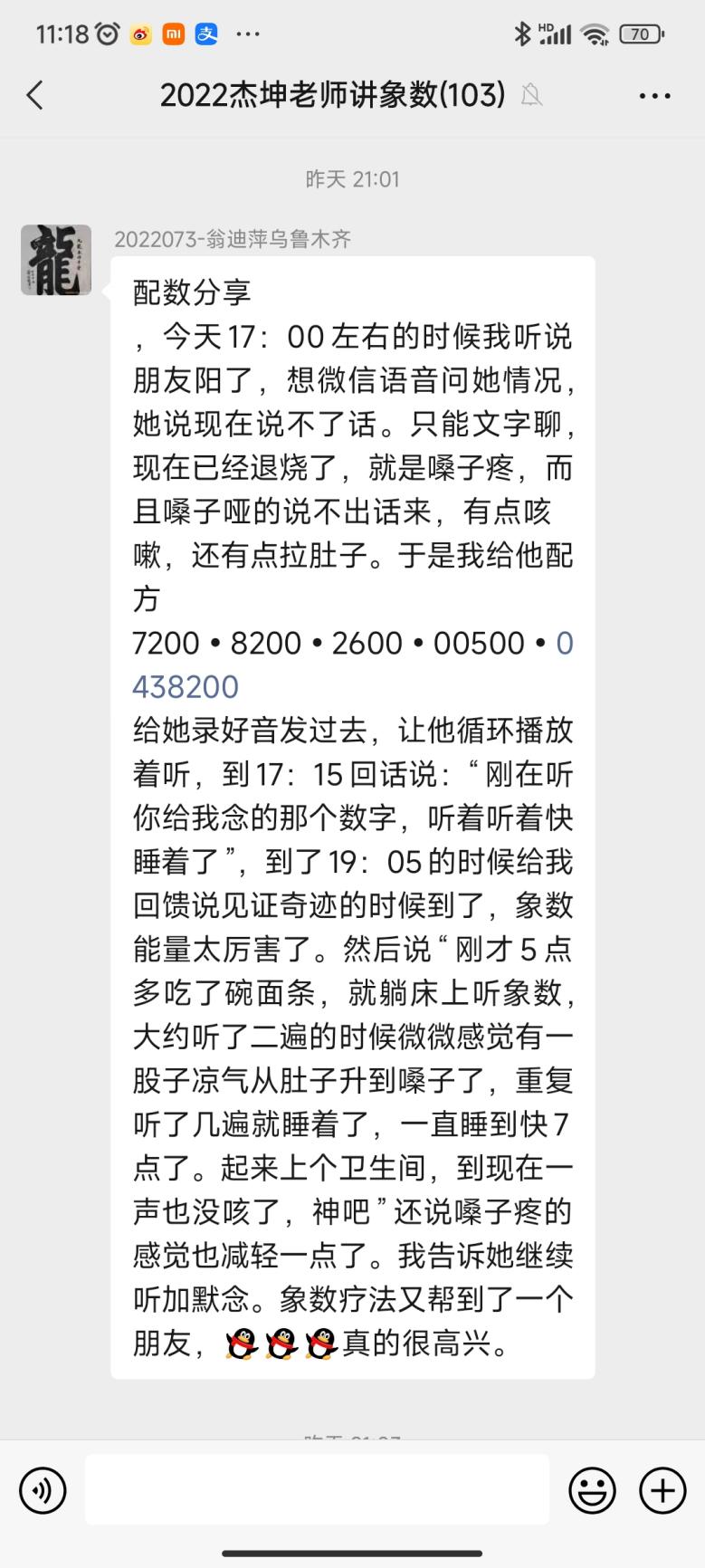Screen dimensions: 705x1568
Task: Open the emoji sticker panel
Action: click(x=592, y=1489)
